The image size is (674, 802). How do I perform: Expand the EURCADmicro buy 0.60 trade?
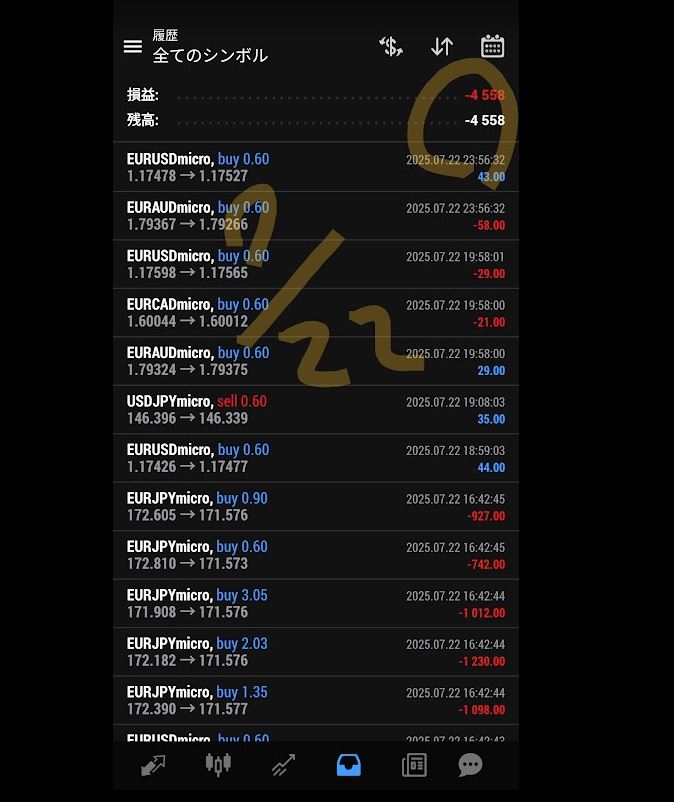pos(315,313)
